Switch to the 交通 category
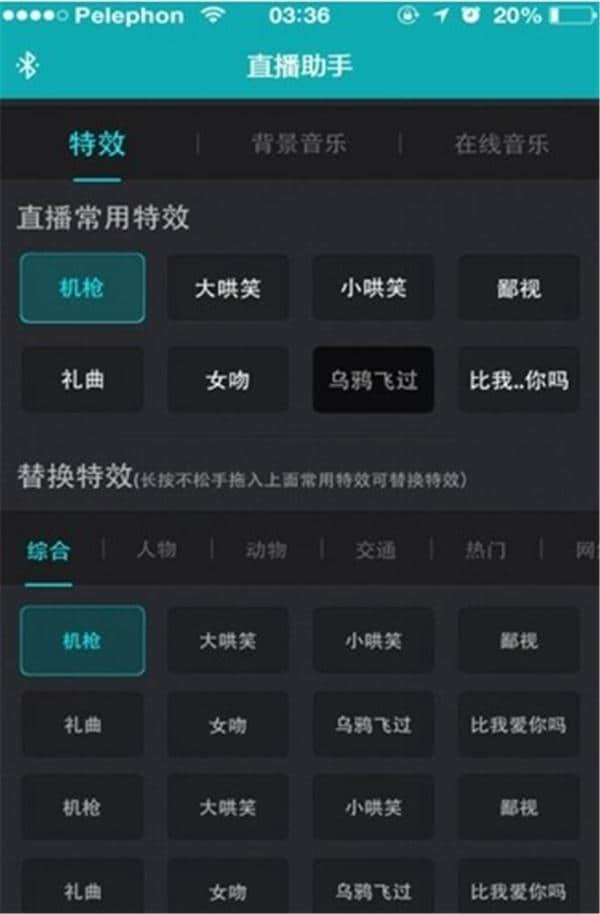 pos(375,549)
